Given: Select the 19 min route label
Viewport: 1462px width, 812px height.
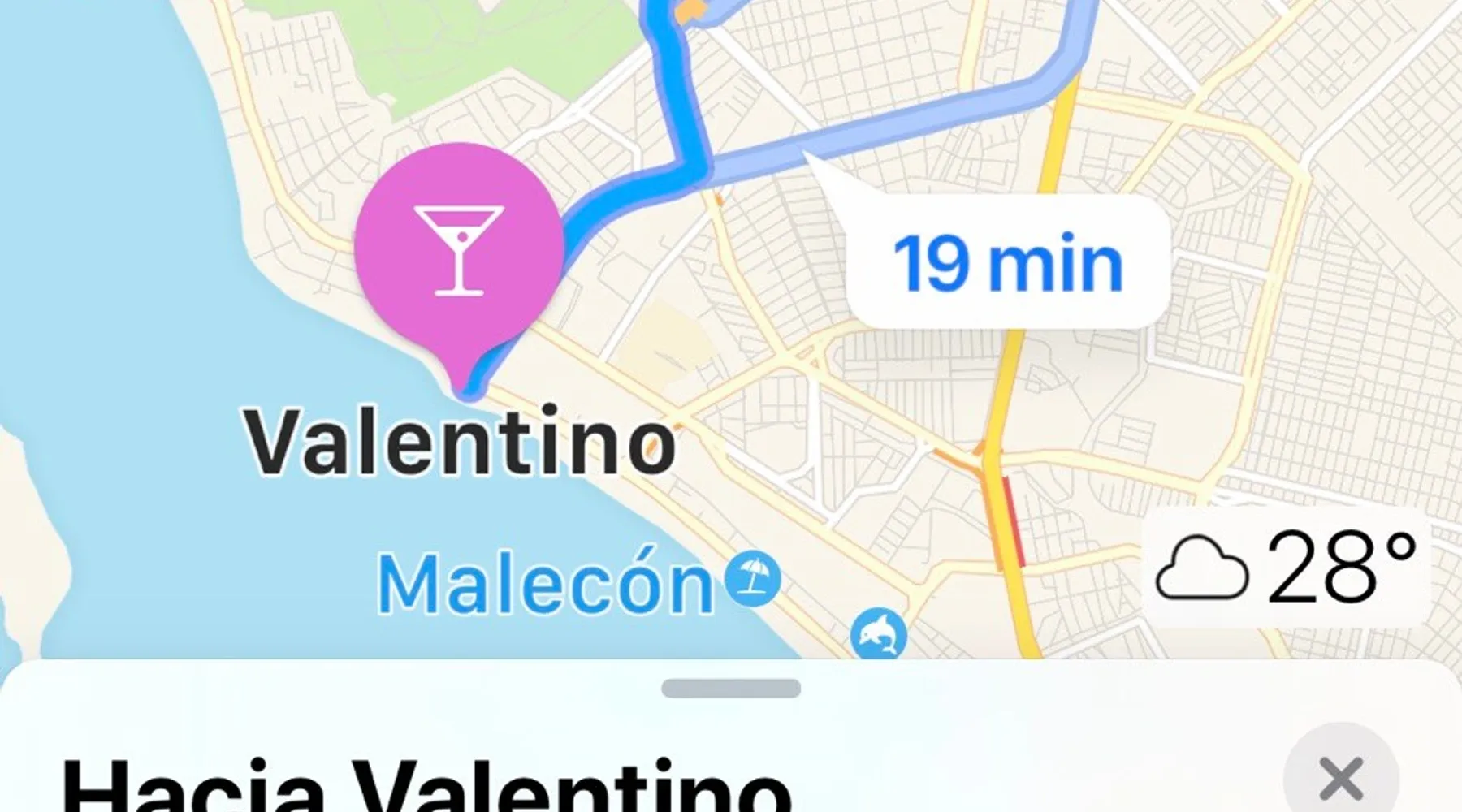Looking at the screenshot, I should 1007,263.
